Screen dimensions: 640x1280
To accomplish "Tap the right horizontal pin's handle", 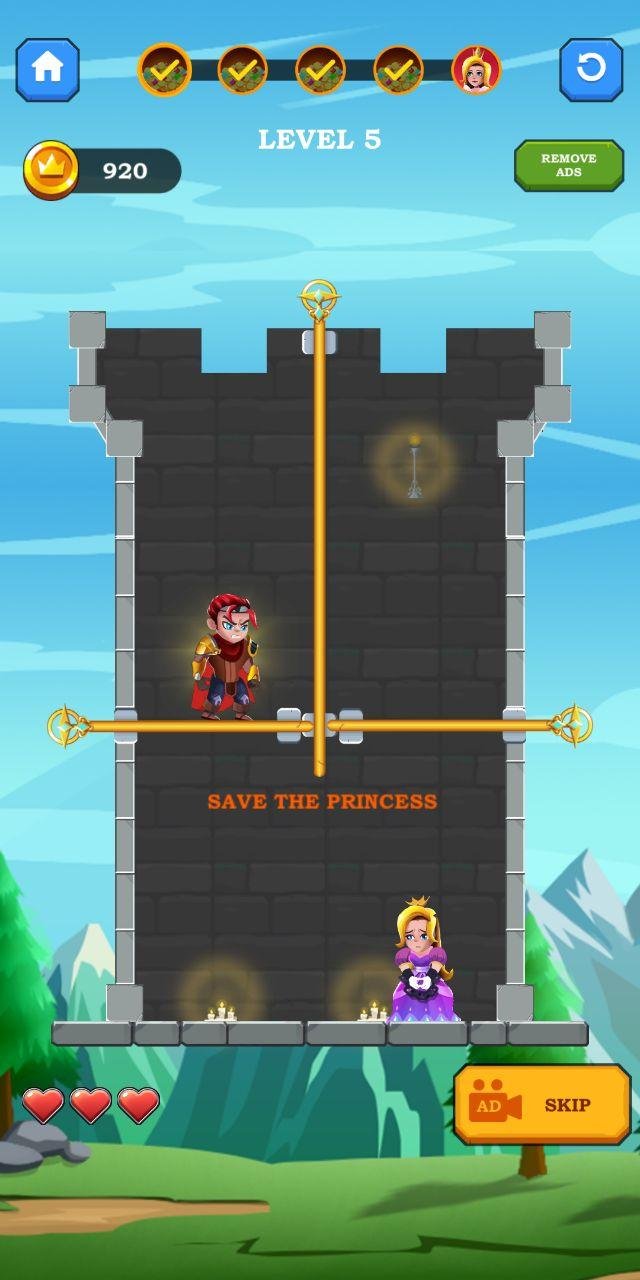I will point(573,725).
